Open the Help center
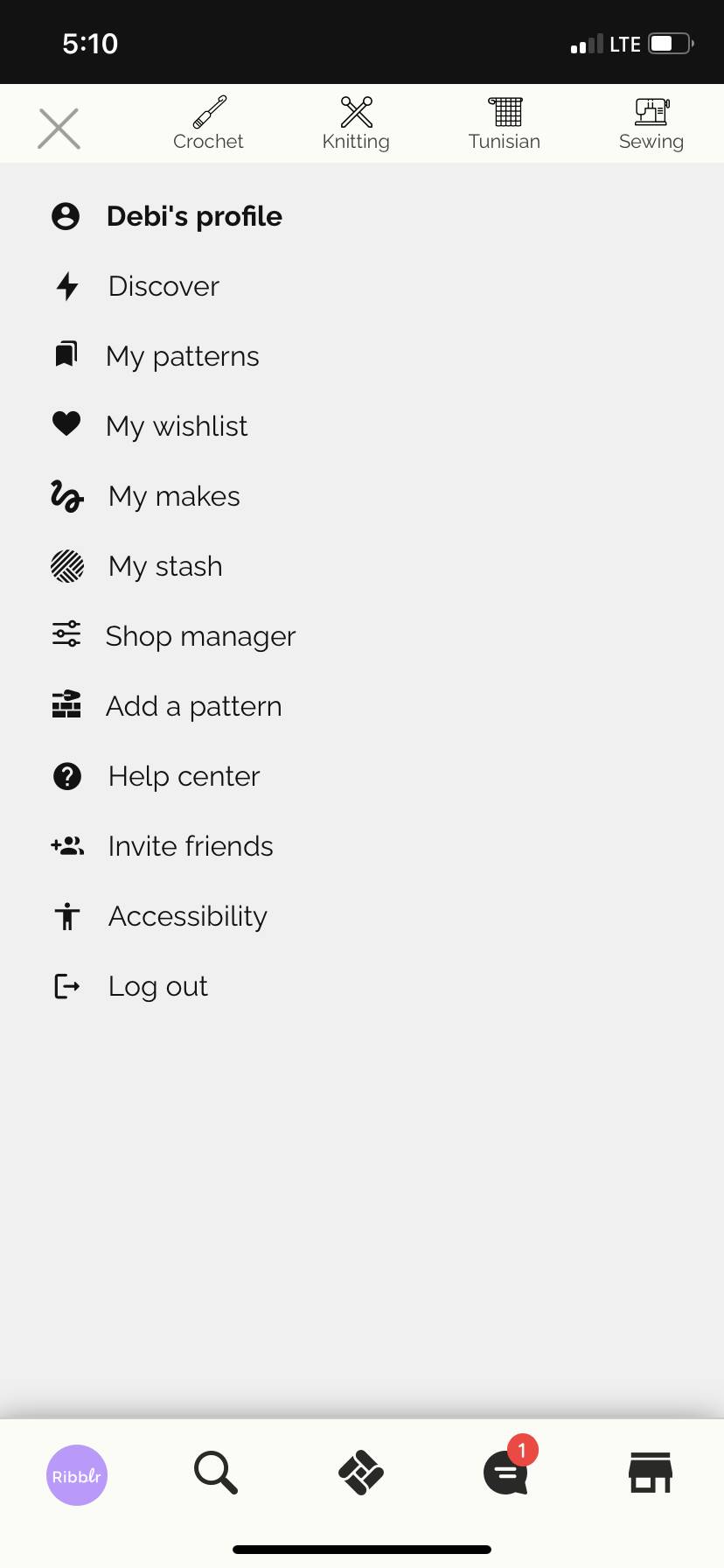Viewport: 724px width, 1568px height. tap(156, 776)
